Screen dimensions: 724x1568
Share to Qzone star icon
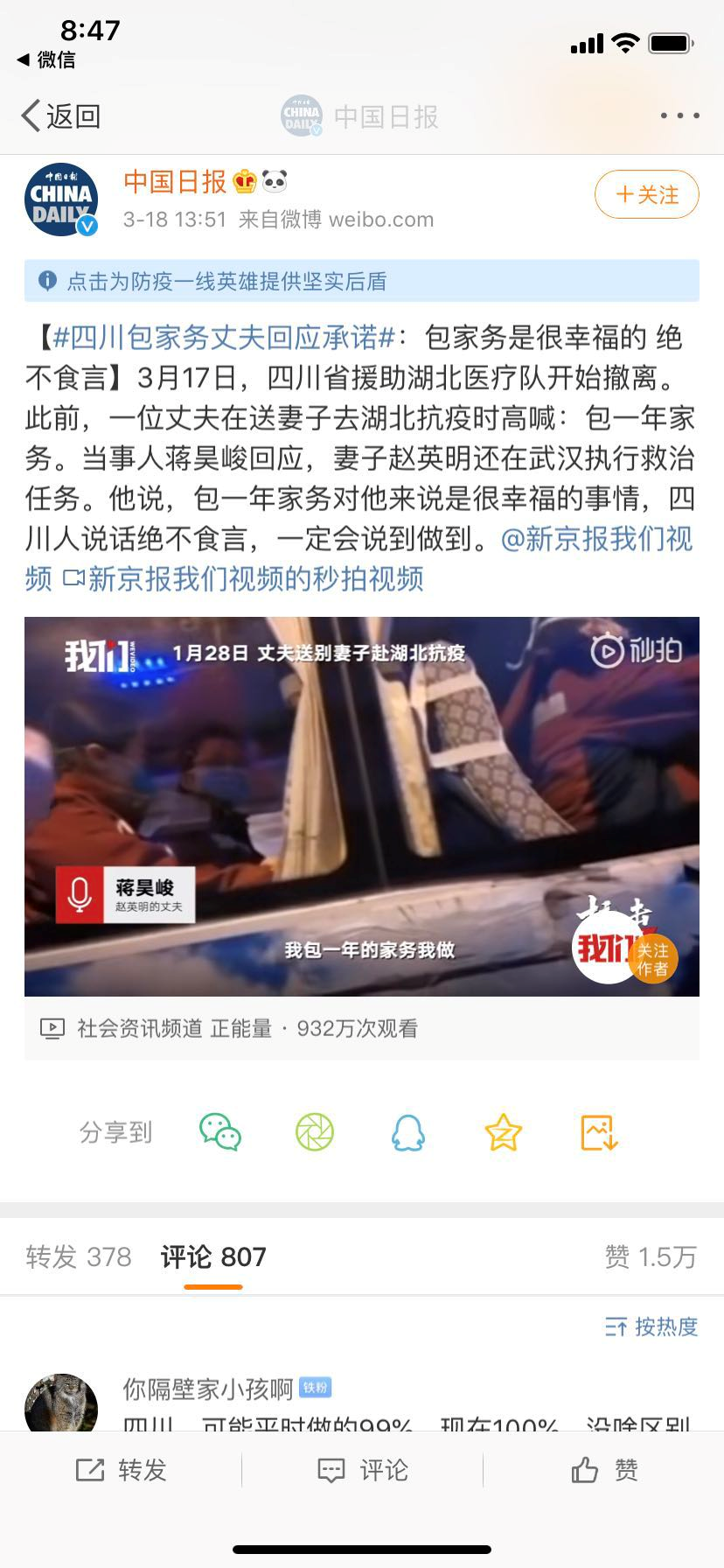click(503, 1132)
